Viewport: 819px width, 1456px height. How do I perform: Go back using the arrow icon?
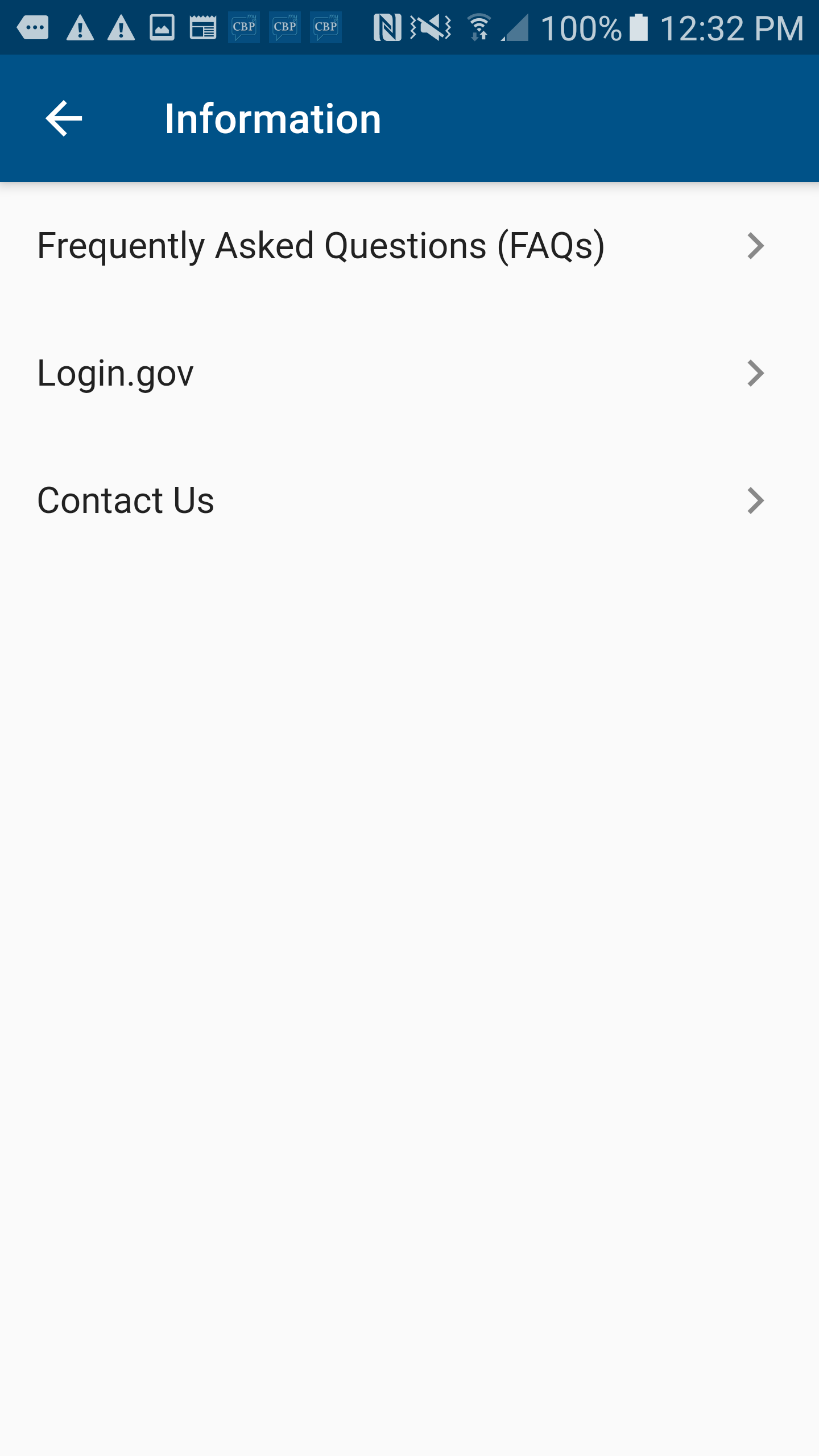coord(64,118)
